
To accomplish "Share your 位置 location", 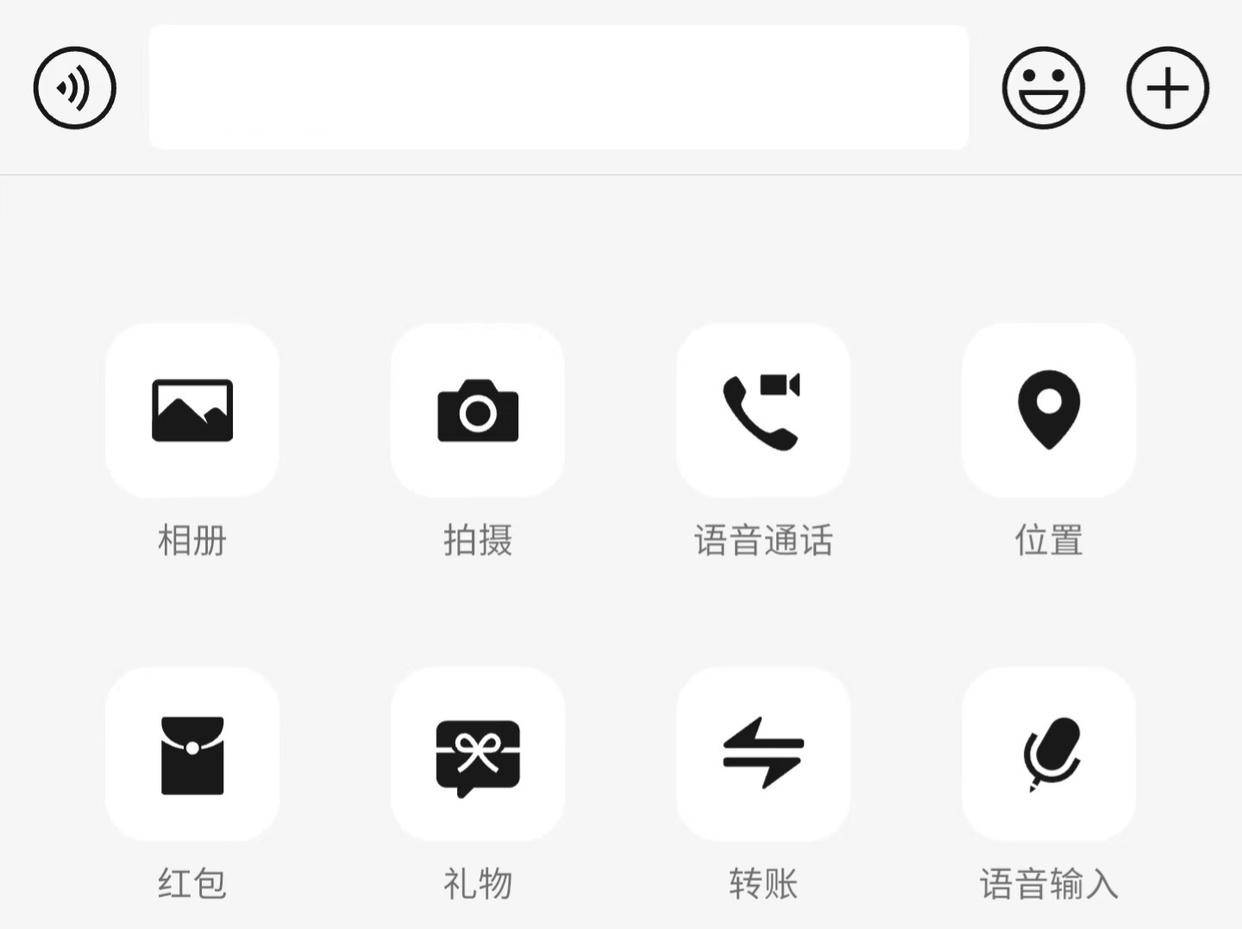I will pos(1048,410).
